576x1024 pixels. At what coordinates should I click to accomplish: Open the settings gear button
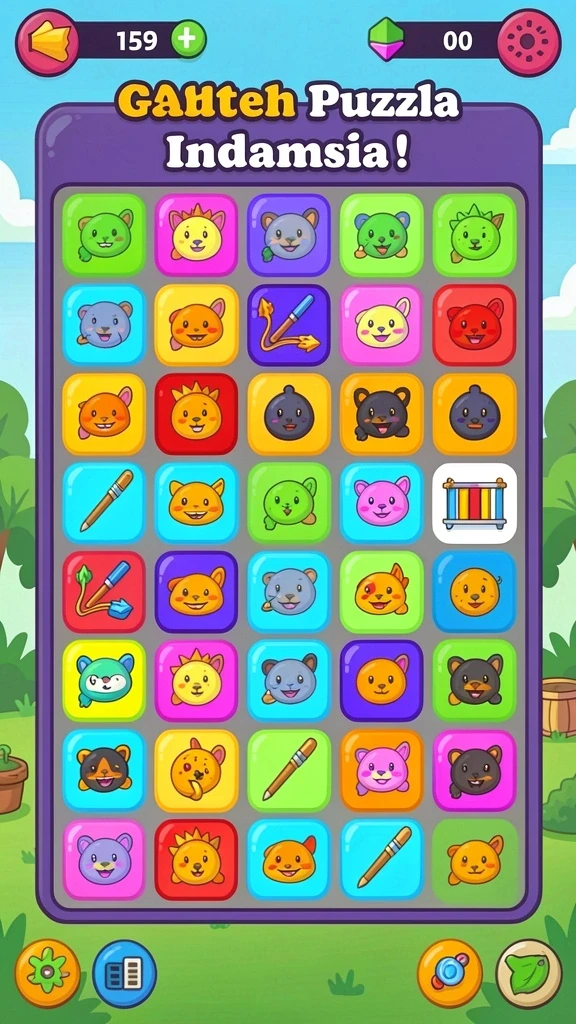[529, 42]
